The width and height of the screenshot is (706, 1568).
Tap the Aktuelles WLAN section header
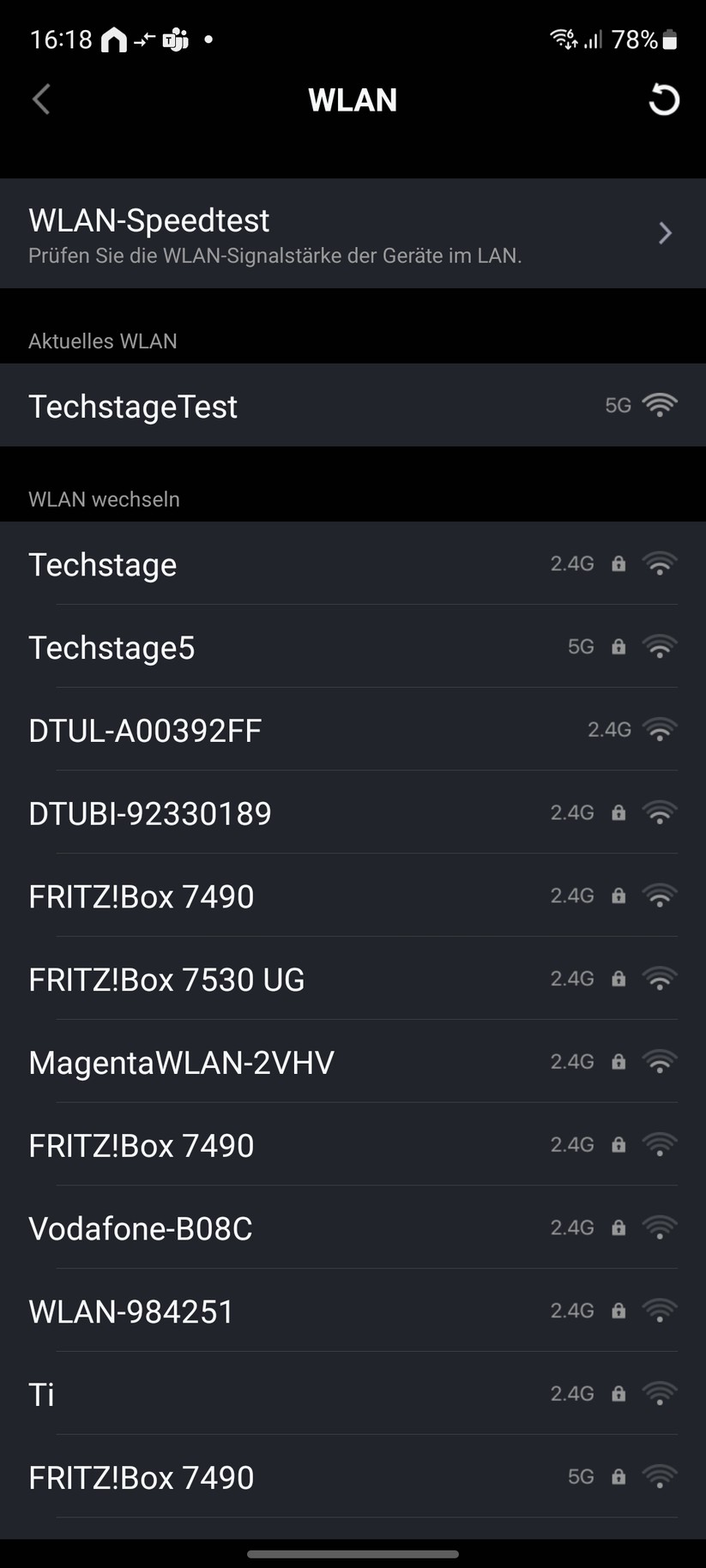[x=103, y=341]
